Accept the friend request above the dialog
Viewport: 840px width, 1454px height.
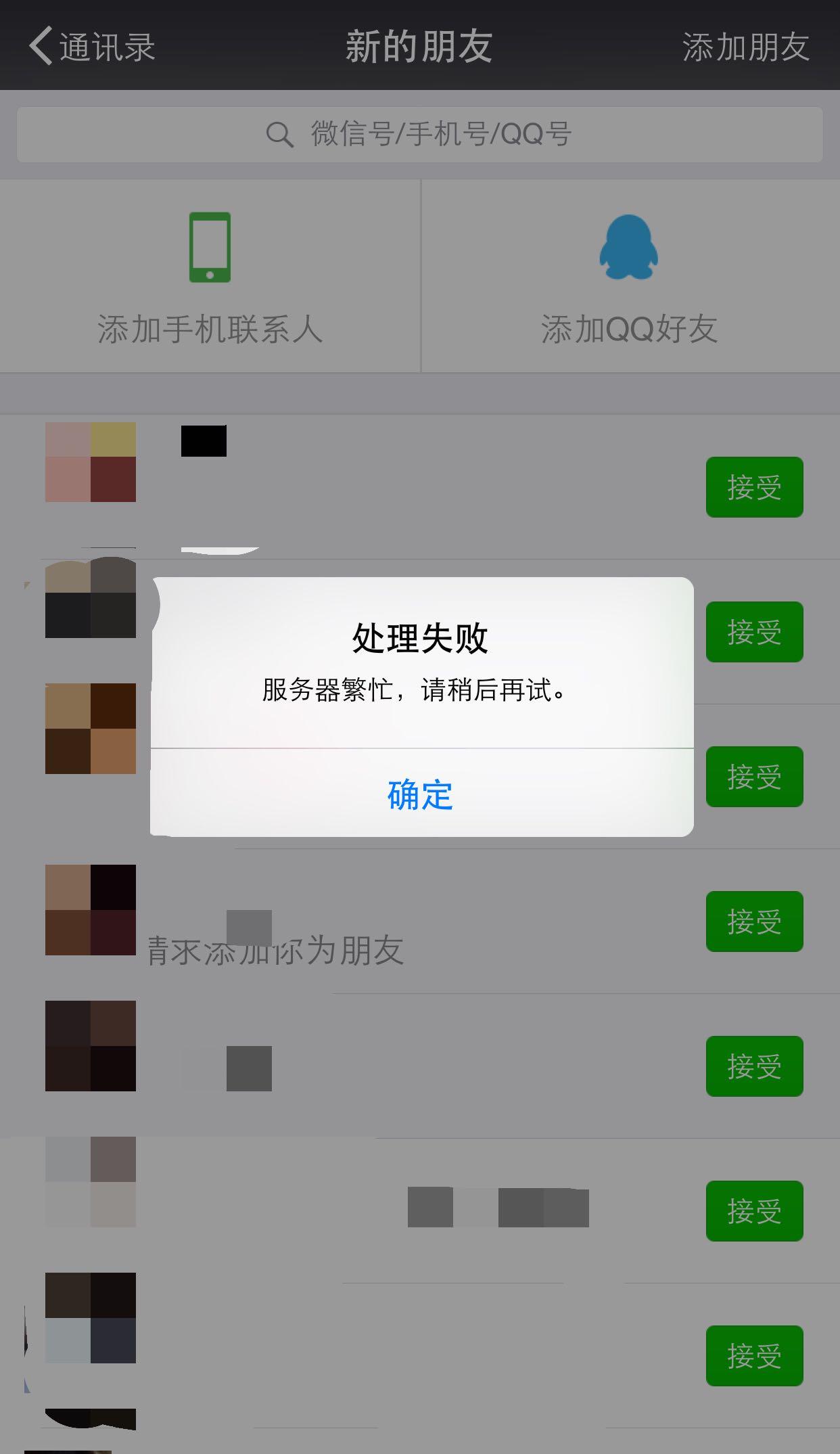[754, 487]
